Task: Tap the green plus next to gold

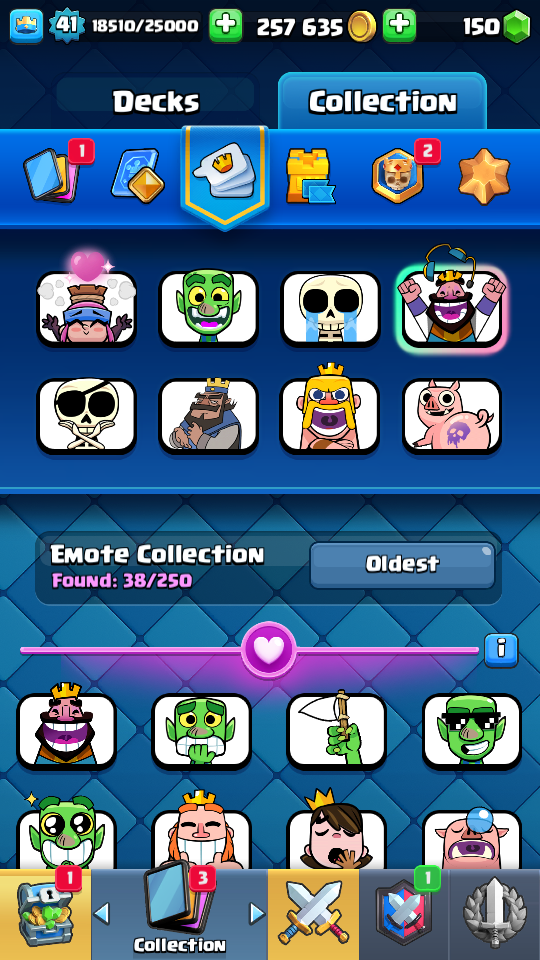Action: click(399, 26)
